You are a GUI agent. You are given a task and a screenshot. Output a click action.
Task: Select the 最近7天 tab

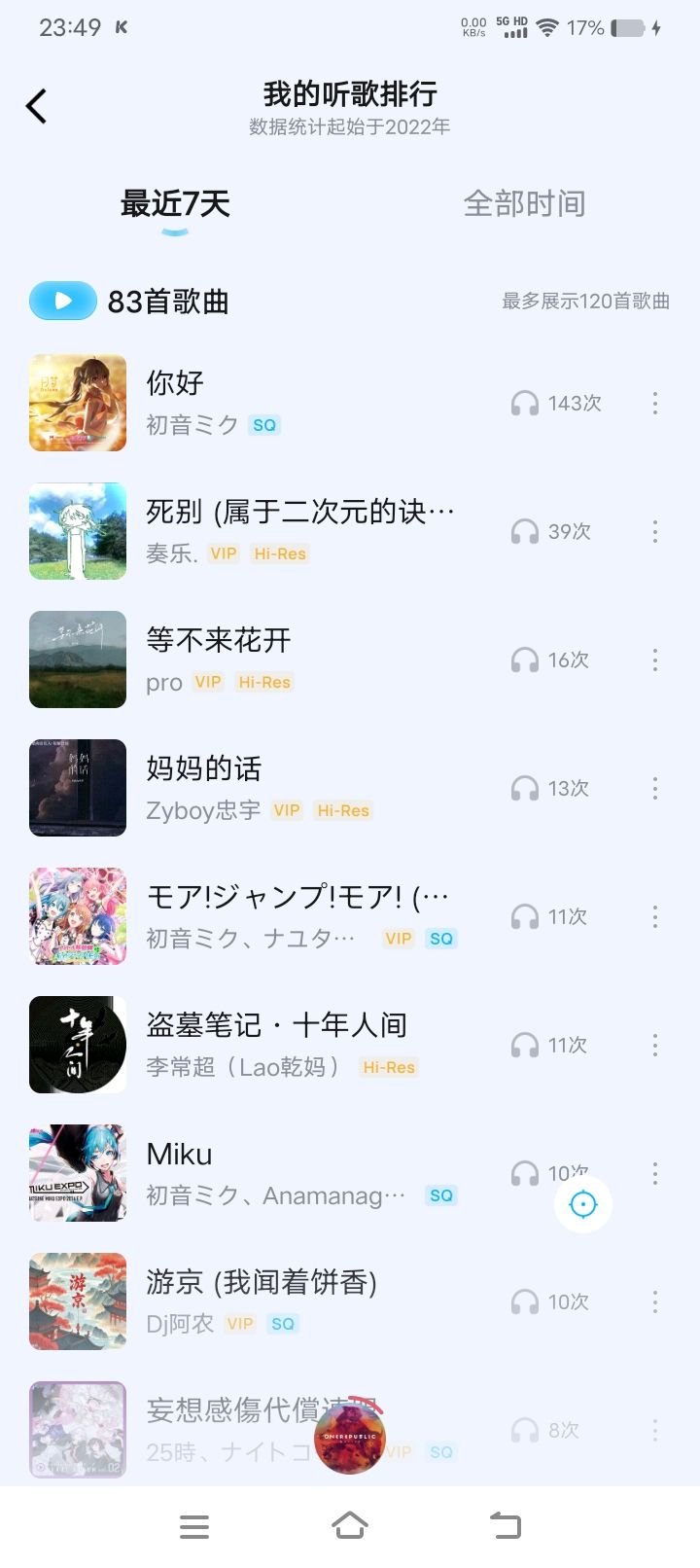[x=175, y=203]
